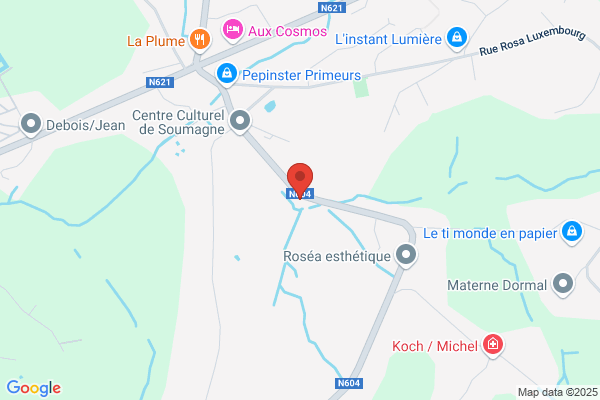Open L'instant Lumière shop marker

457,38
